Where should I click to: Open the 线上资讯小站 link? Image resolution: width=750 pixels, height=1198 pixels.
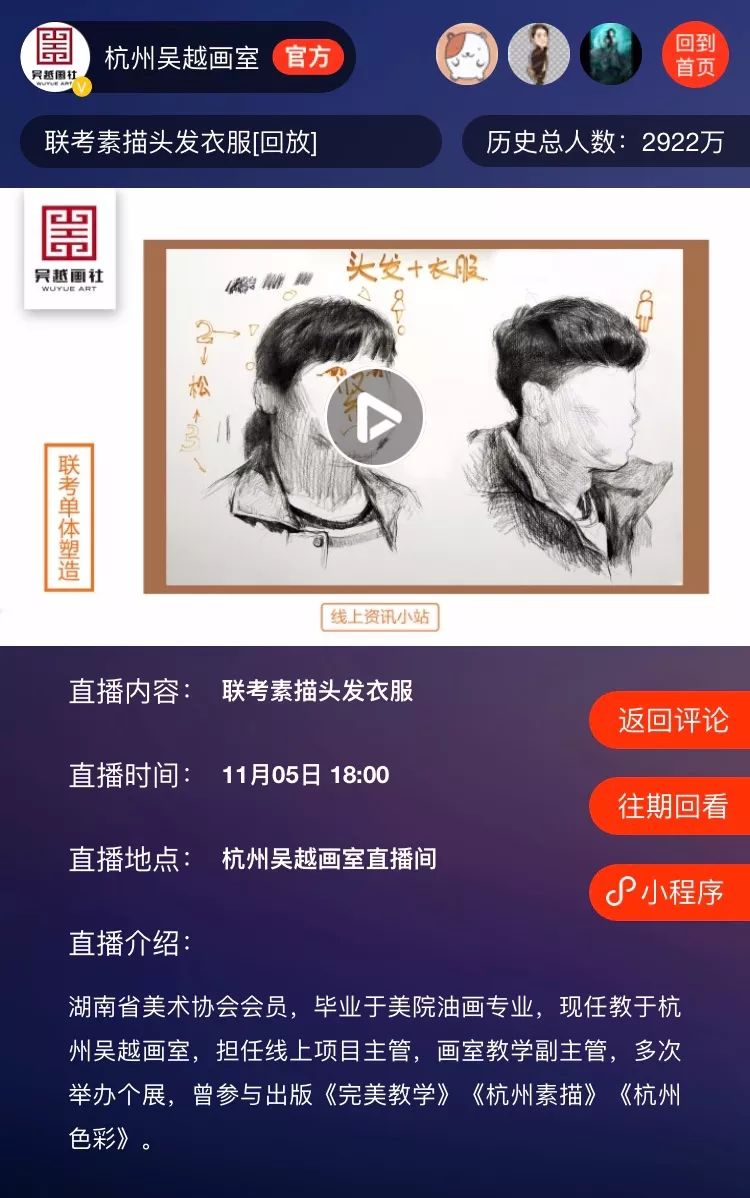[379, 617]
